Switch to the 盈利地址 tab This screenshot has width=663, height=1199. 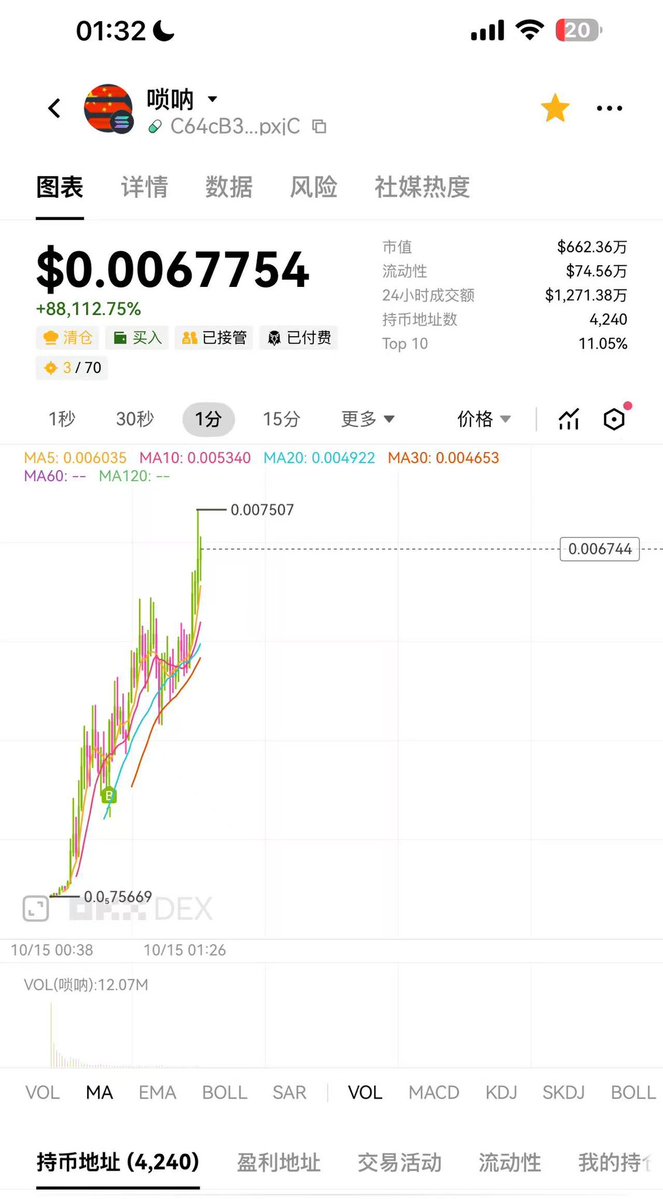click(278, 1162)
